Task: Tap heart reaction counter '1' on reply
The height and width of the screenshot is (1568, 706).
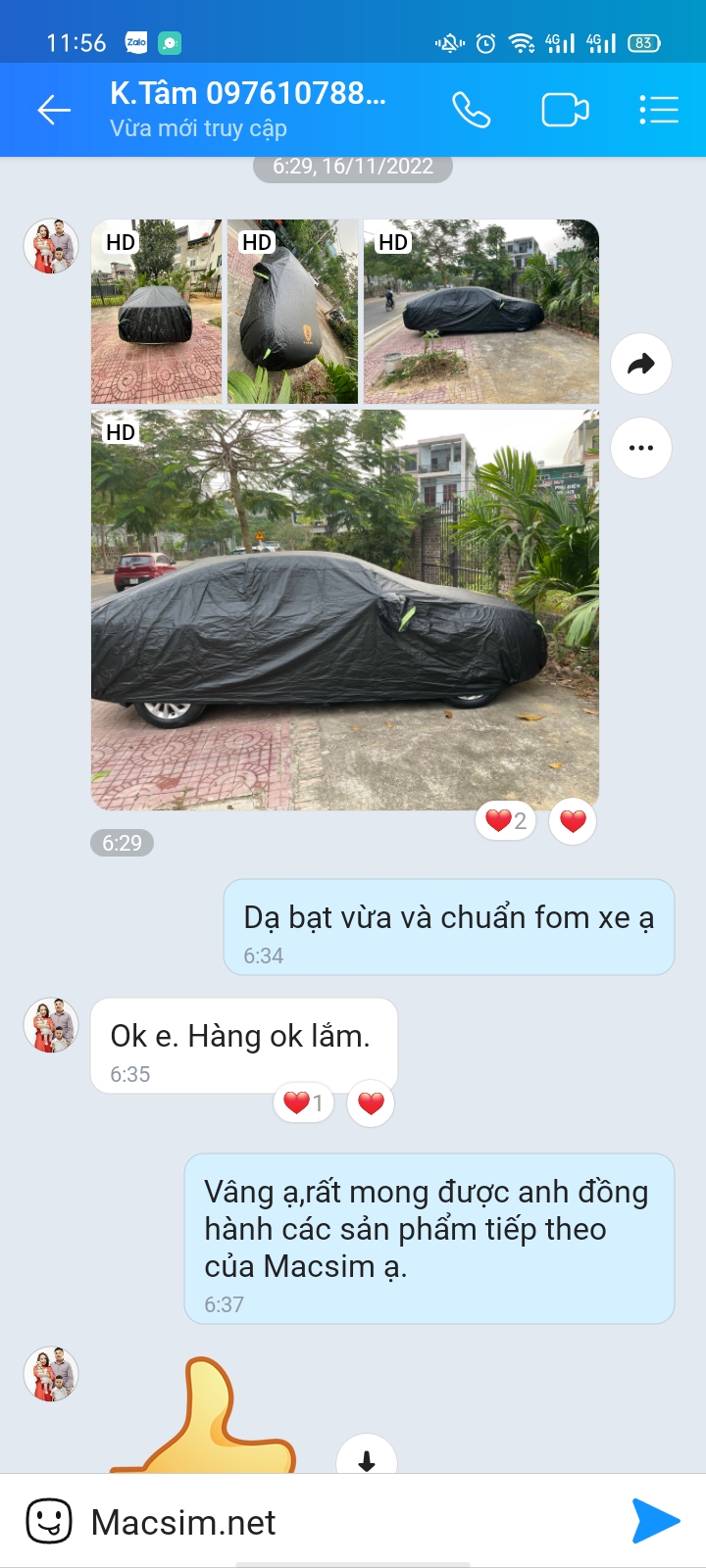Action: [303, 1102]
